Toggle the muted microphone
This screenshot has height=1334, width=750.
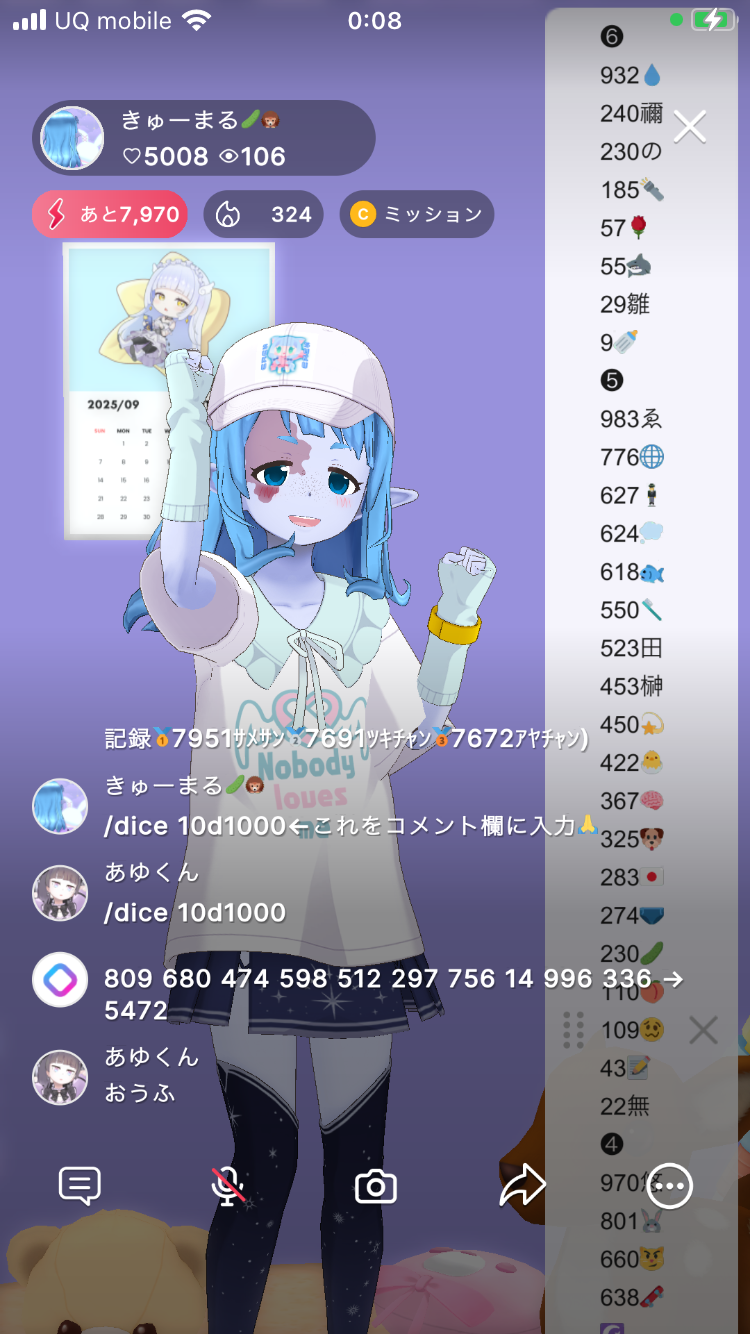(x=228, y=1186)
